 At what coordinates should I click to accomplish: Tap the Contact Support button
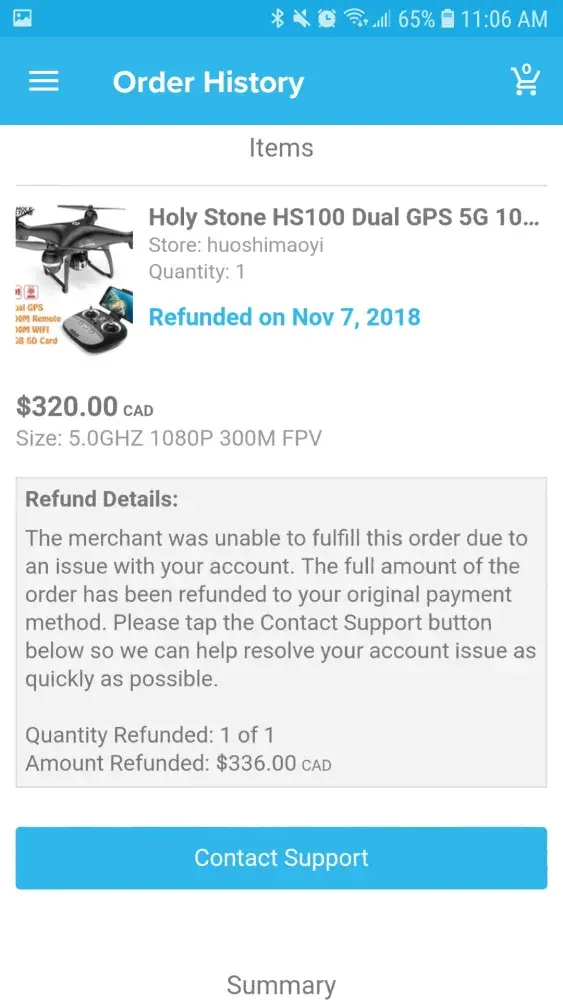tap(281, 858)
